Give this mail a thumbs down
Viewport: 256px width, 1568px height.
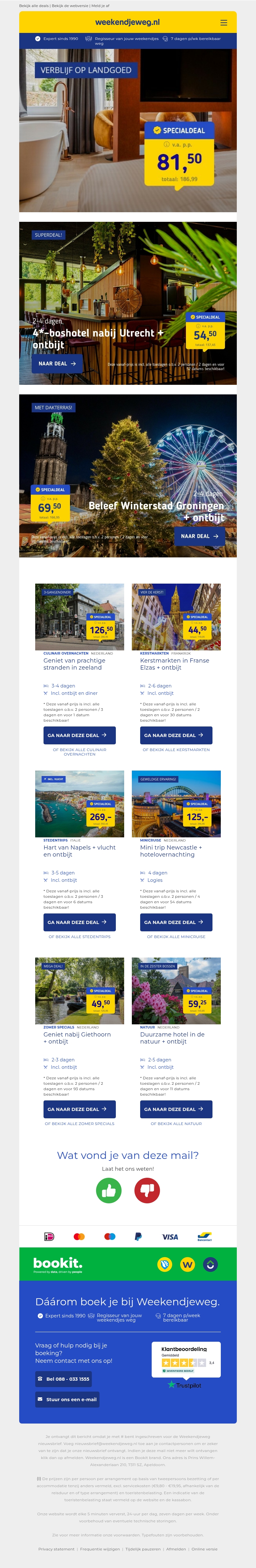pyautogui.click(x=147, y=1190)
